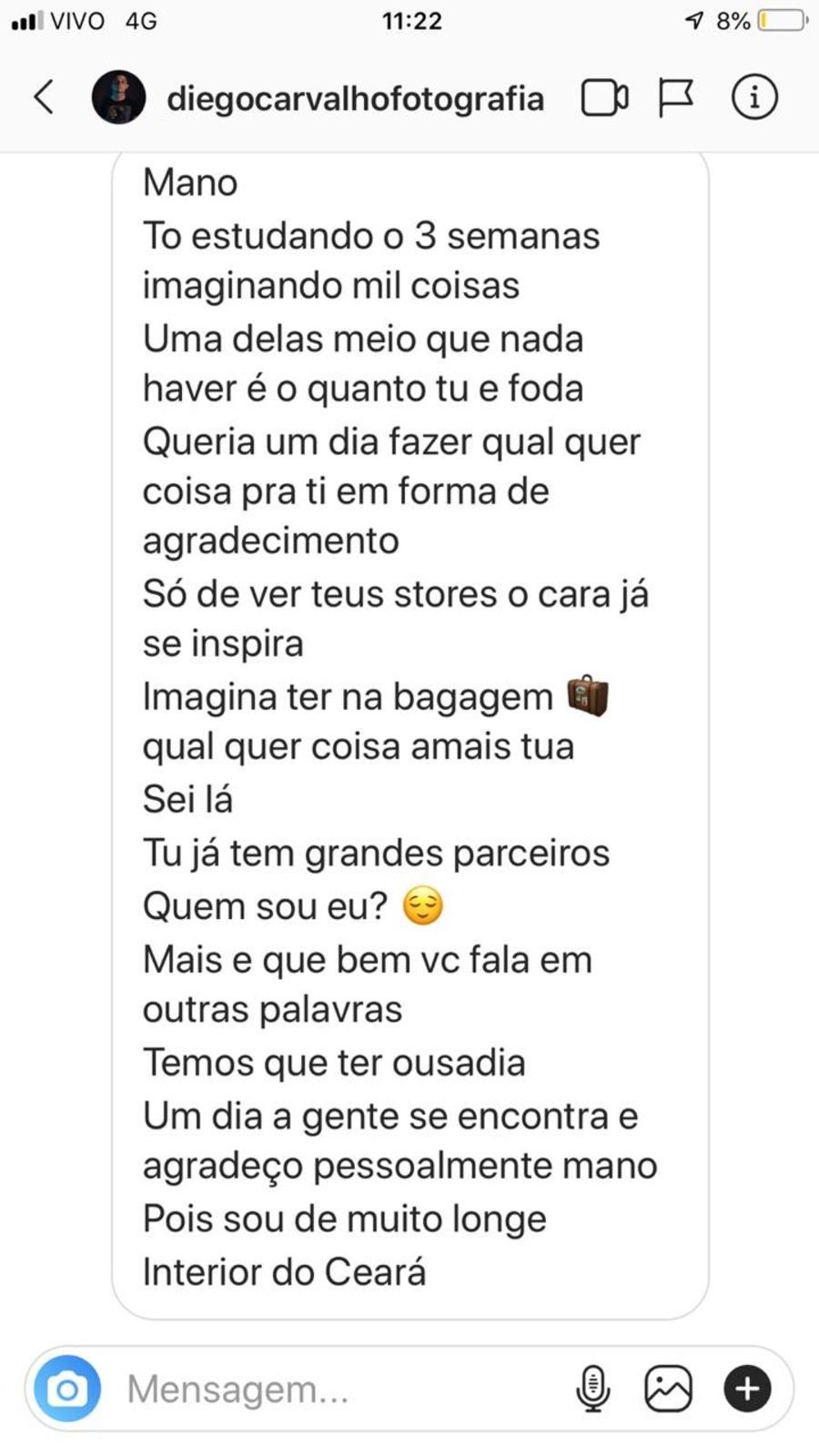This screenshot has width=819, height=1456.
Task: Open the profile avatar of diegocarvalhofotografia
Action: pos(118,96)
